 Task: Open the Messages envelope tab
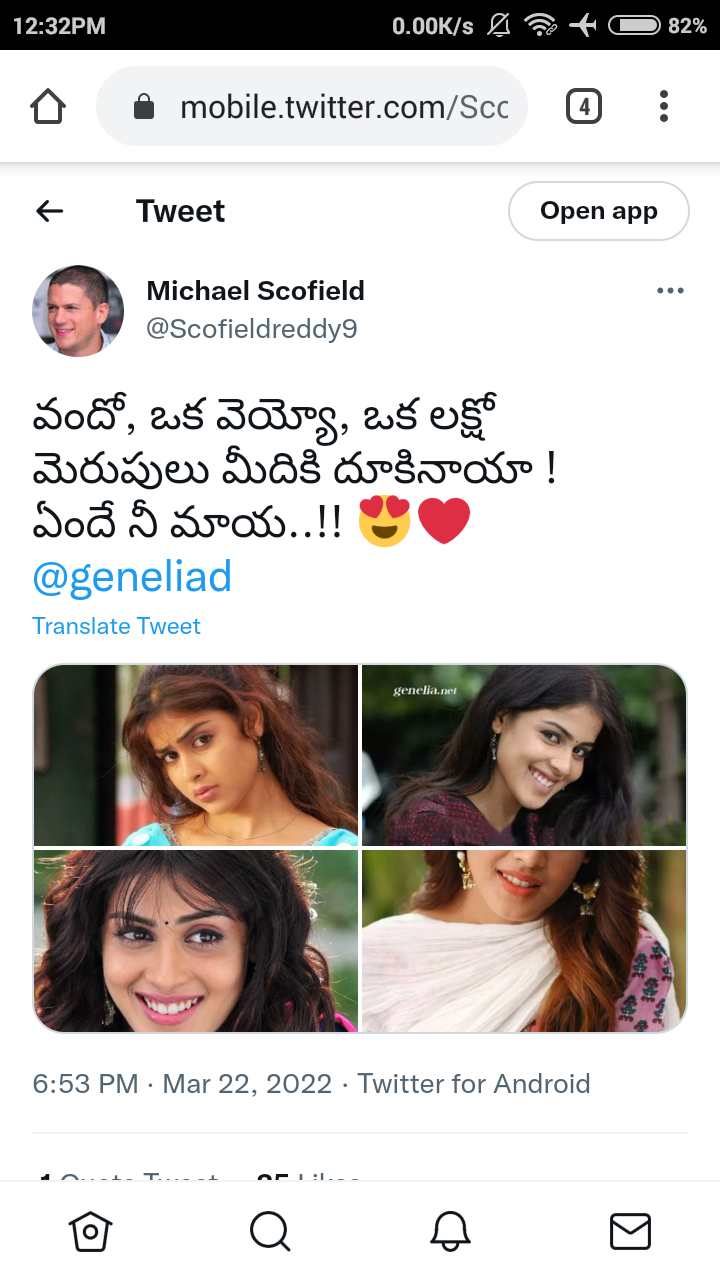coord(630,1231)
